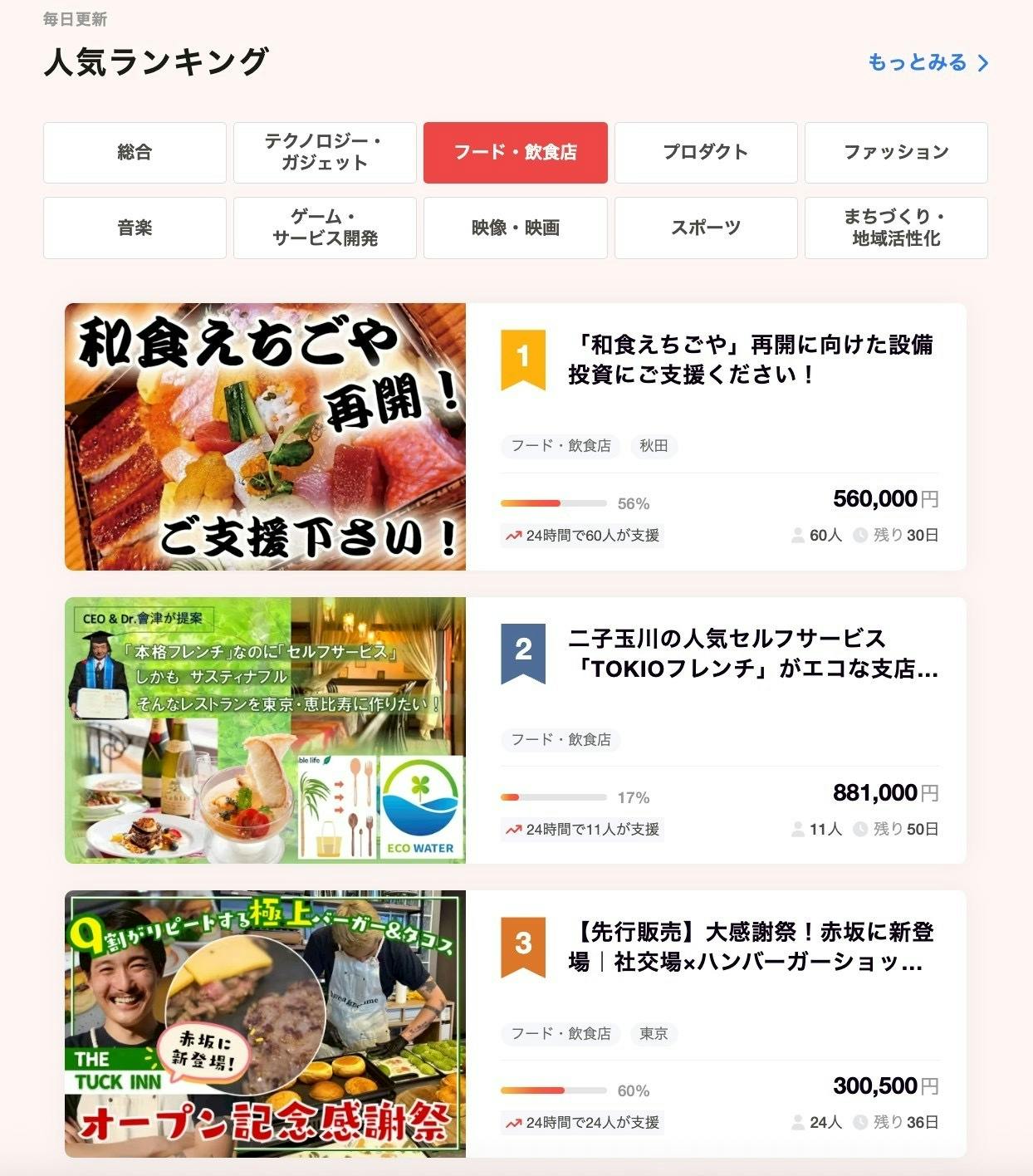Open the 和食えちごや project ranked first
Viewport: 1033px width, 1176px height.
(750, 360)
